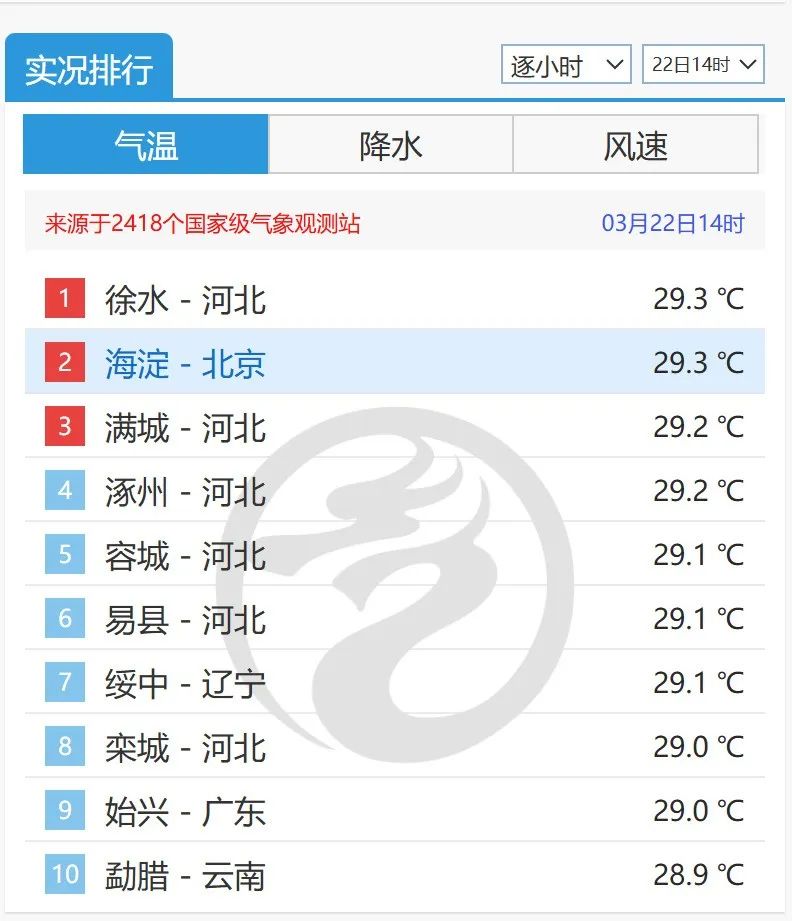The image size is (792, 921).
Task: View the 容城 - 河北 entry
Action: (x=186, y=555)
